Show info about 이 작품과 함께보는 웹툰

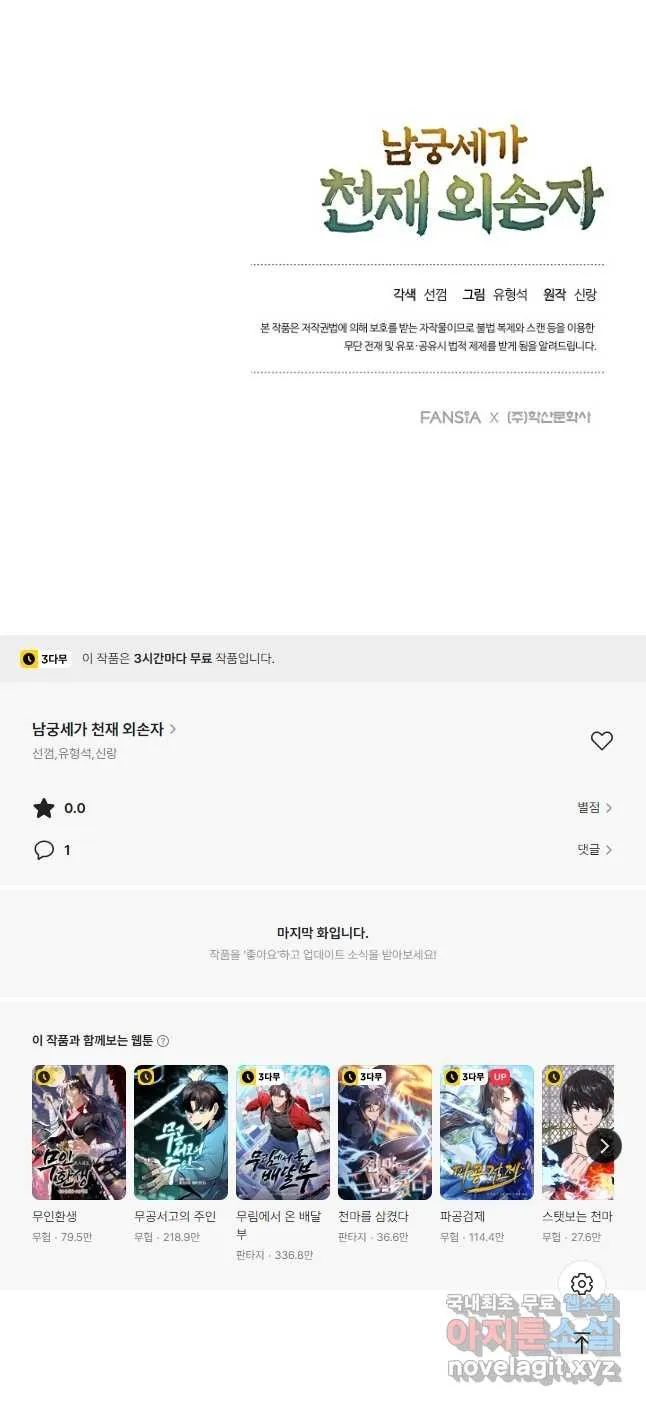(163, 1041)
